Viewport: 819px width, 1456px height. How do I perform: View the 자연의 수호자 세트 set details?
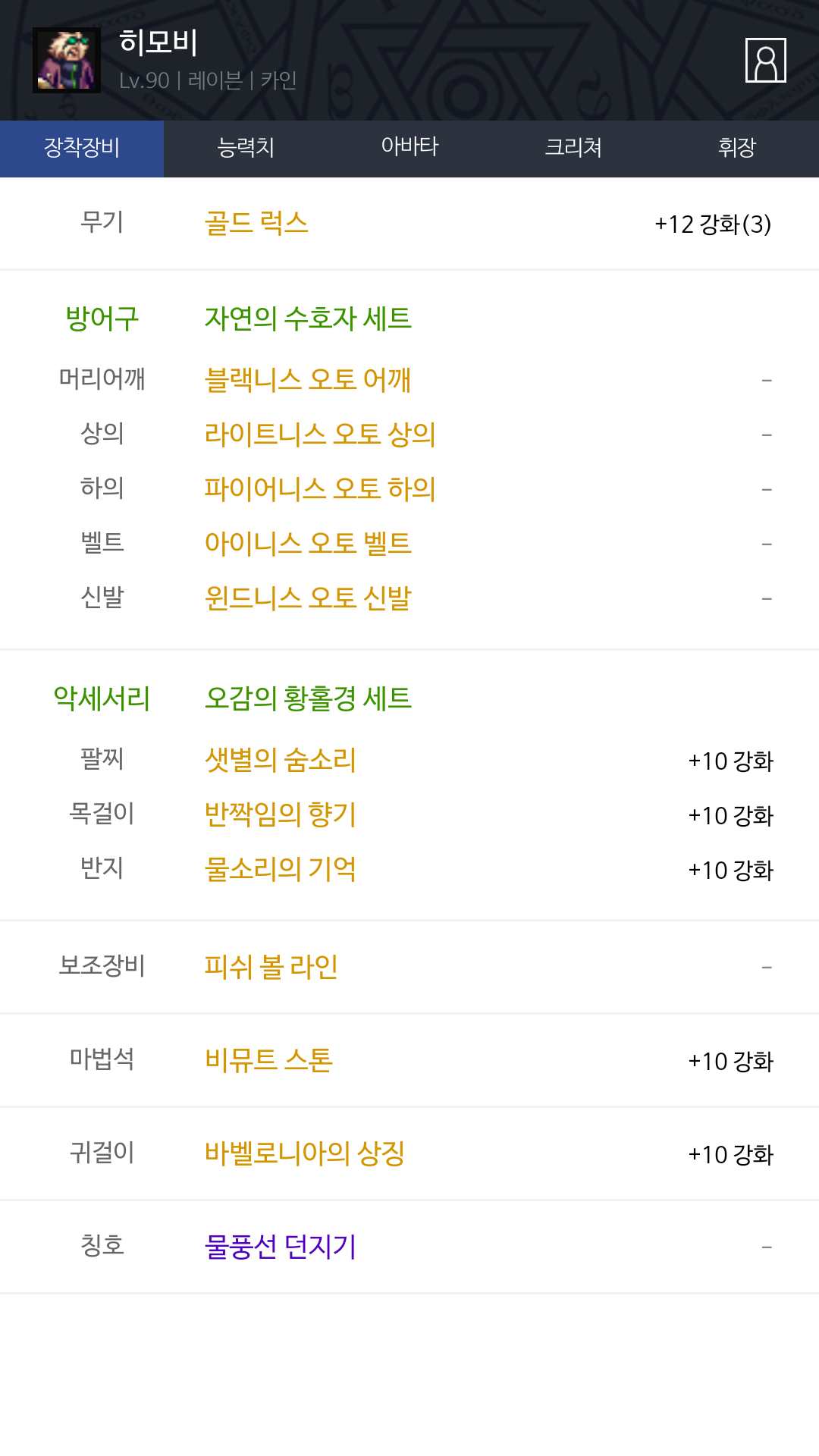pos(308,318)
